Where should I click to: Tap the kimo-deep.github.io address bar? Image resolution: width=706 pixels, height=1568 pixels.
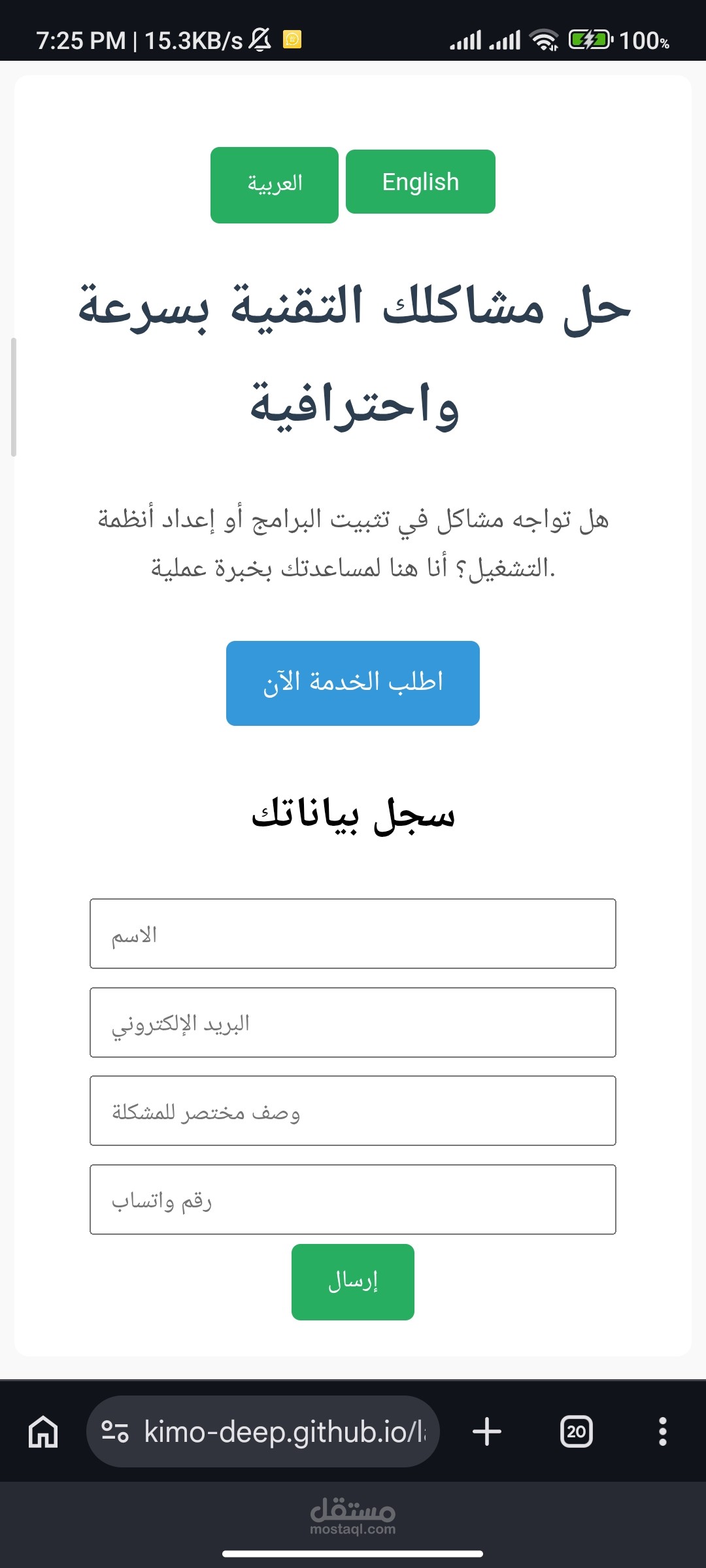(263, 1431)
